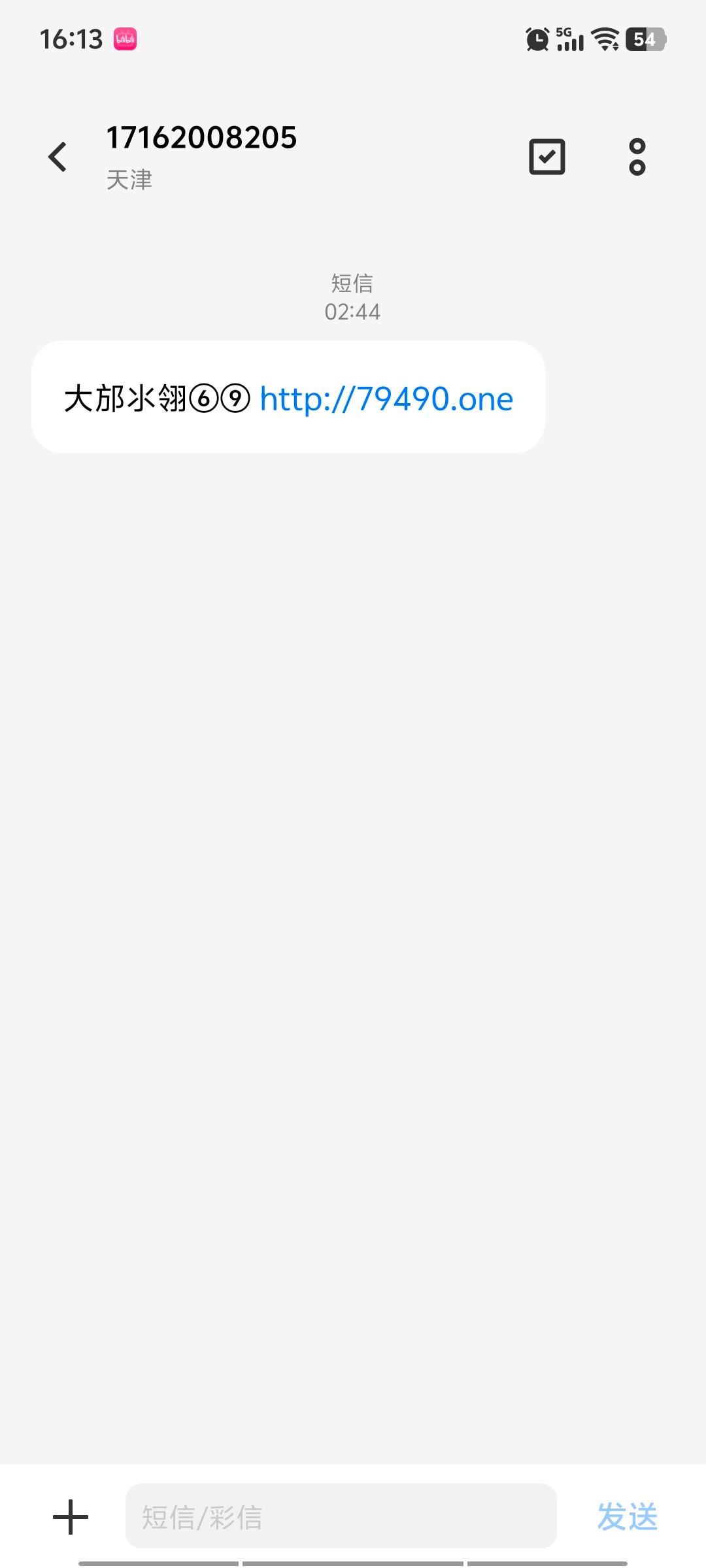This screenshot has width=706, height=1568.
Task: Open the multi-select checkbox icon
Action: (546, 157)
